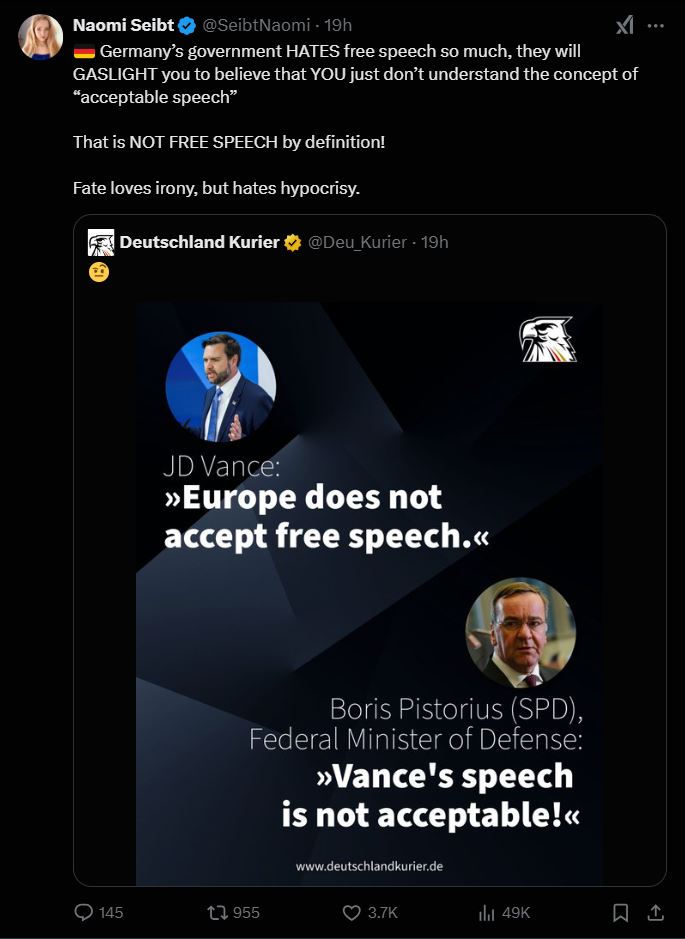Open the @SeibtNaomi handle link

[x=256, y=25]
